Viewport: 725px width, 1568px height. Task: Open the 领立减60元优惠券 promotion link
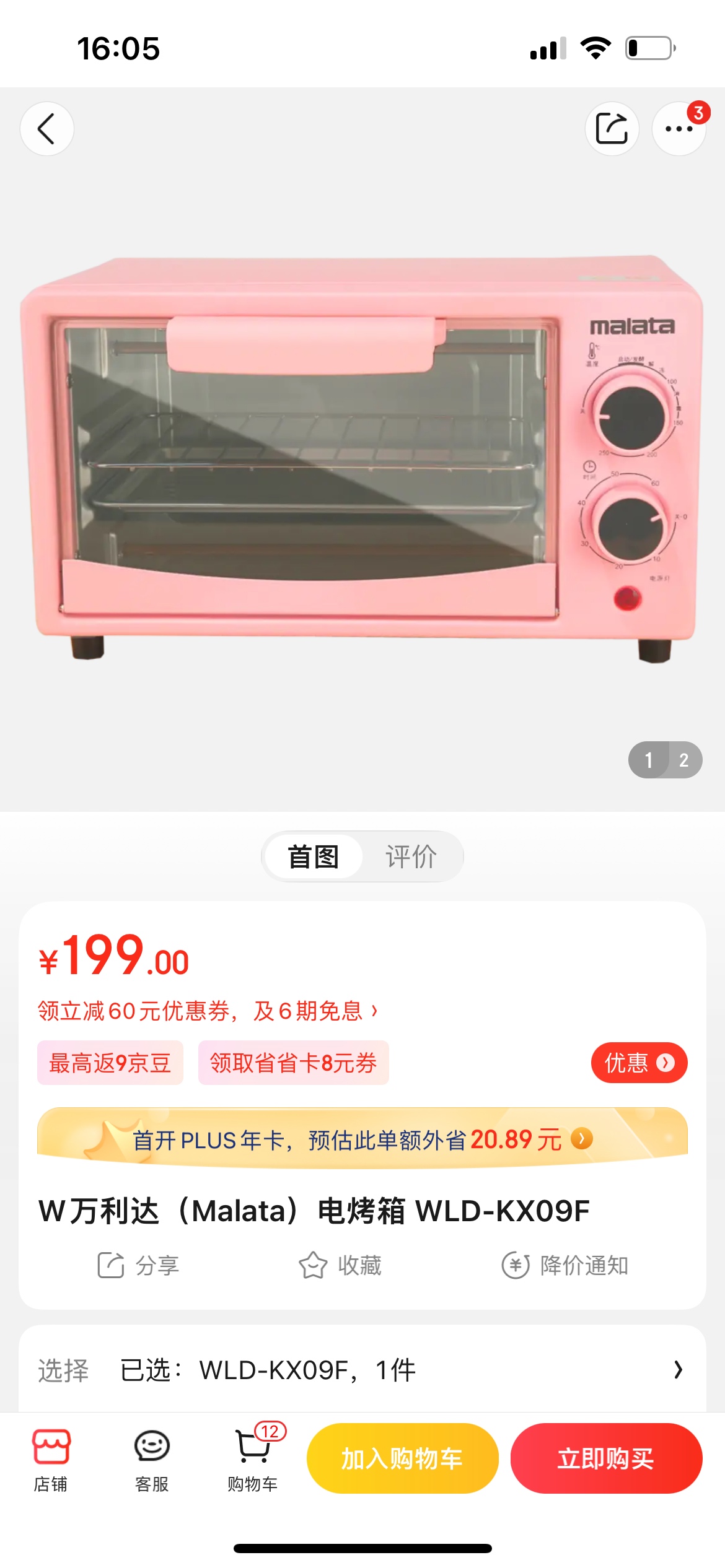pyautogui.click(x=208, y=1011)
